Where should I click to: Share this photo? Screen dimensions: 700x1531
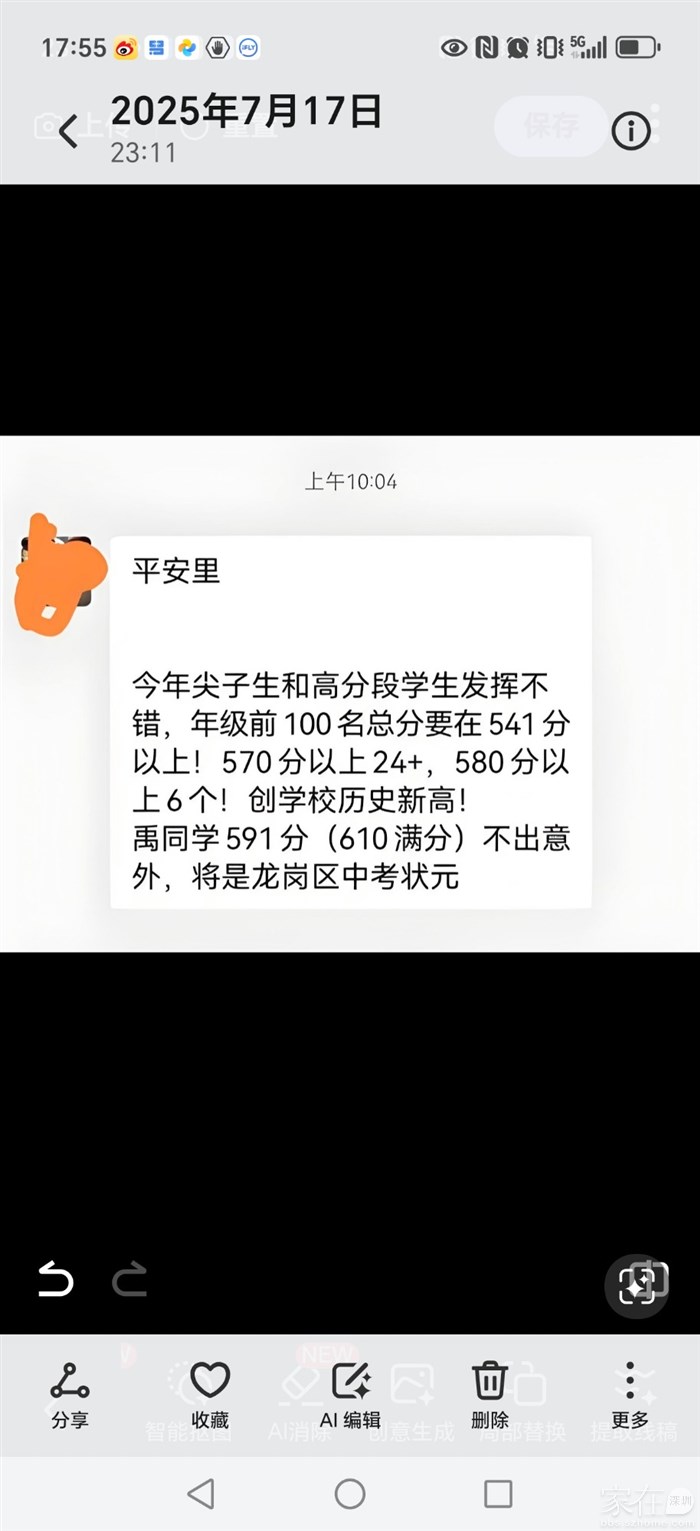point(70,1394)
